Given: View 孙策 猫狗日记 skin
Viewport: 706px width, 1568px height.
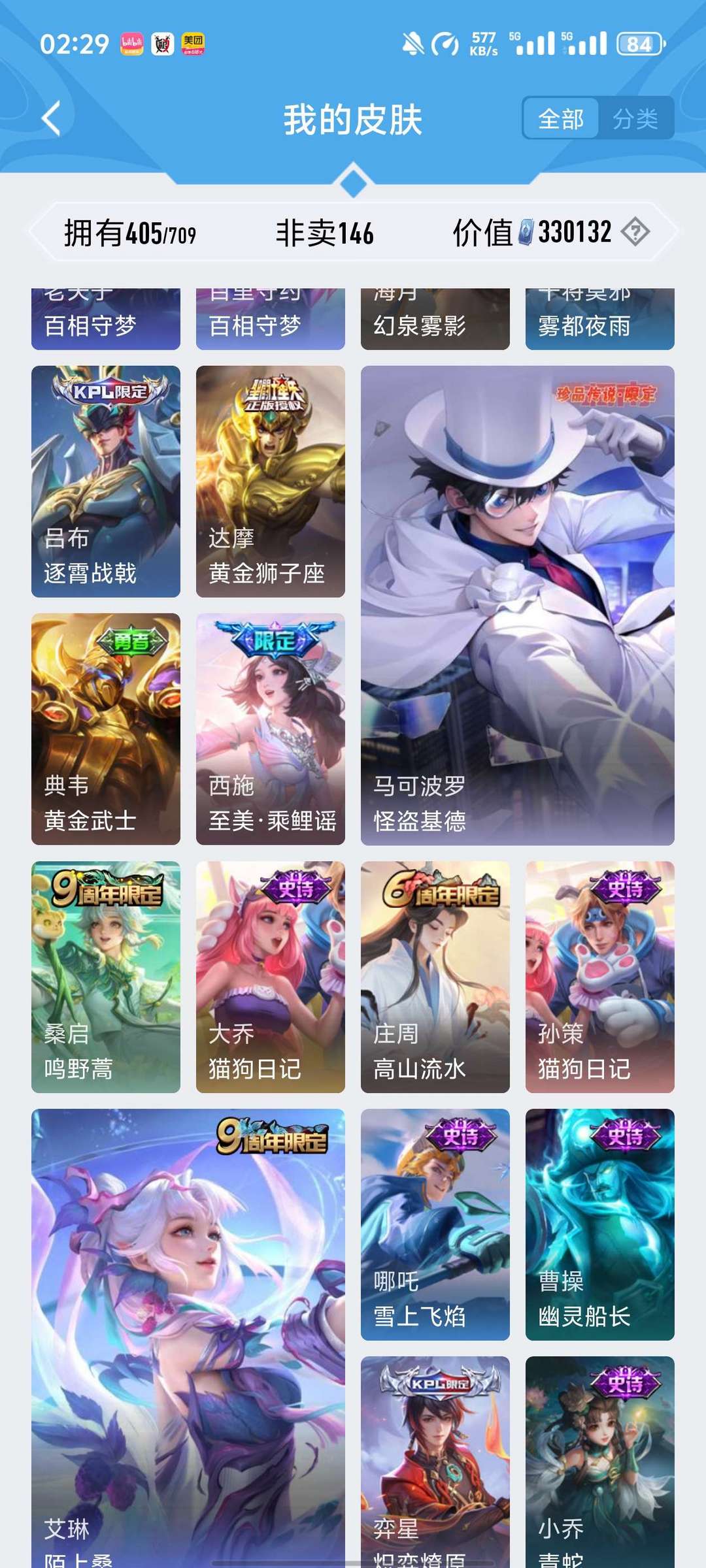Looking at the screenshot, I should [600, 977].
